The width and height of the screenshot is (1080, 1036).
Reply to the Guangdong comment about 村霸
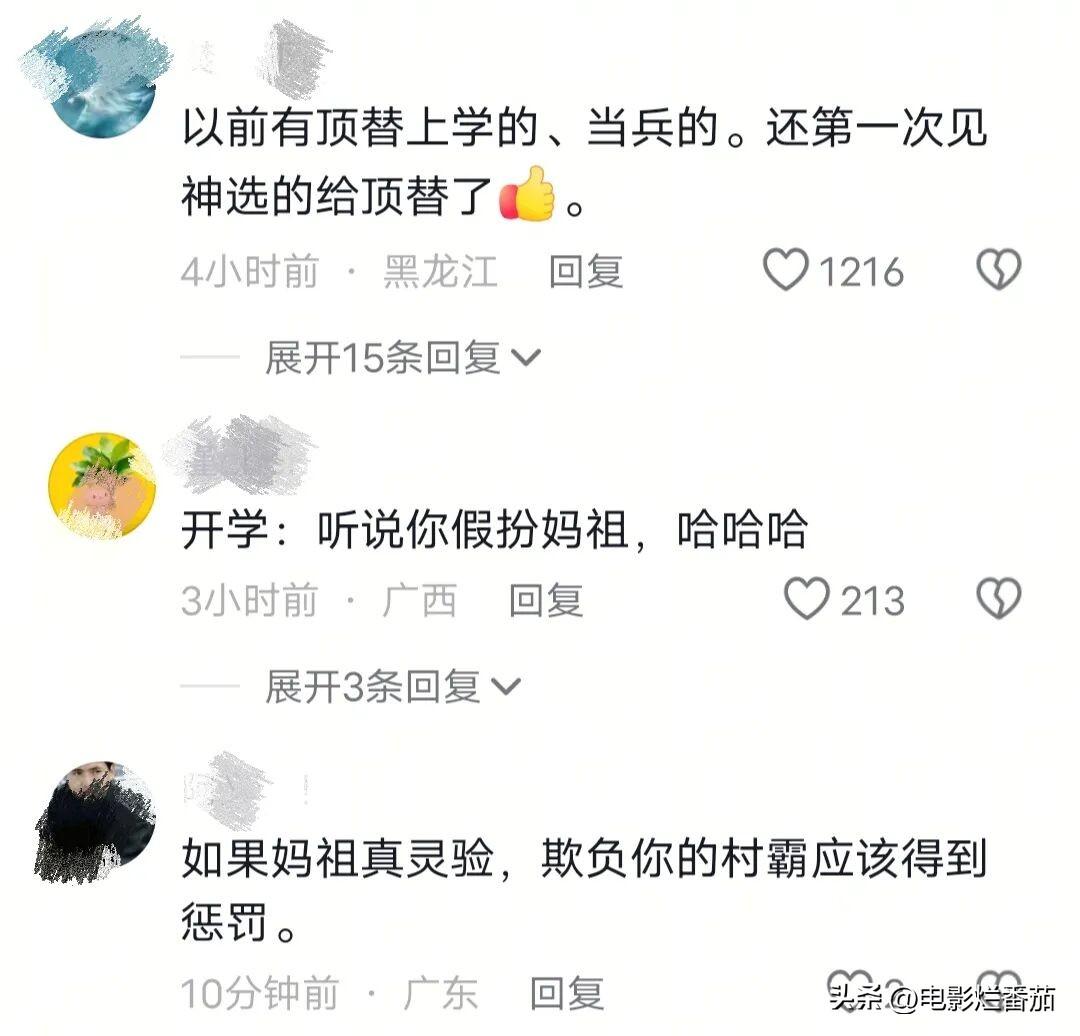tap(567, 993)
